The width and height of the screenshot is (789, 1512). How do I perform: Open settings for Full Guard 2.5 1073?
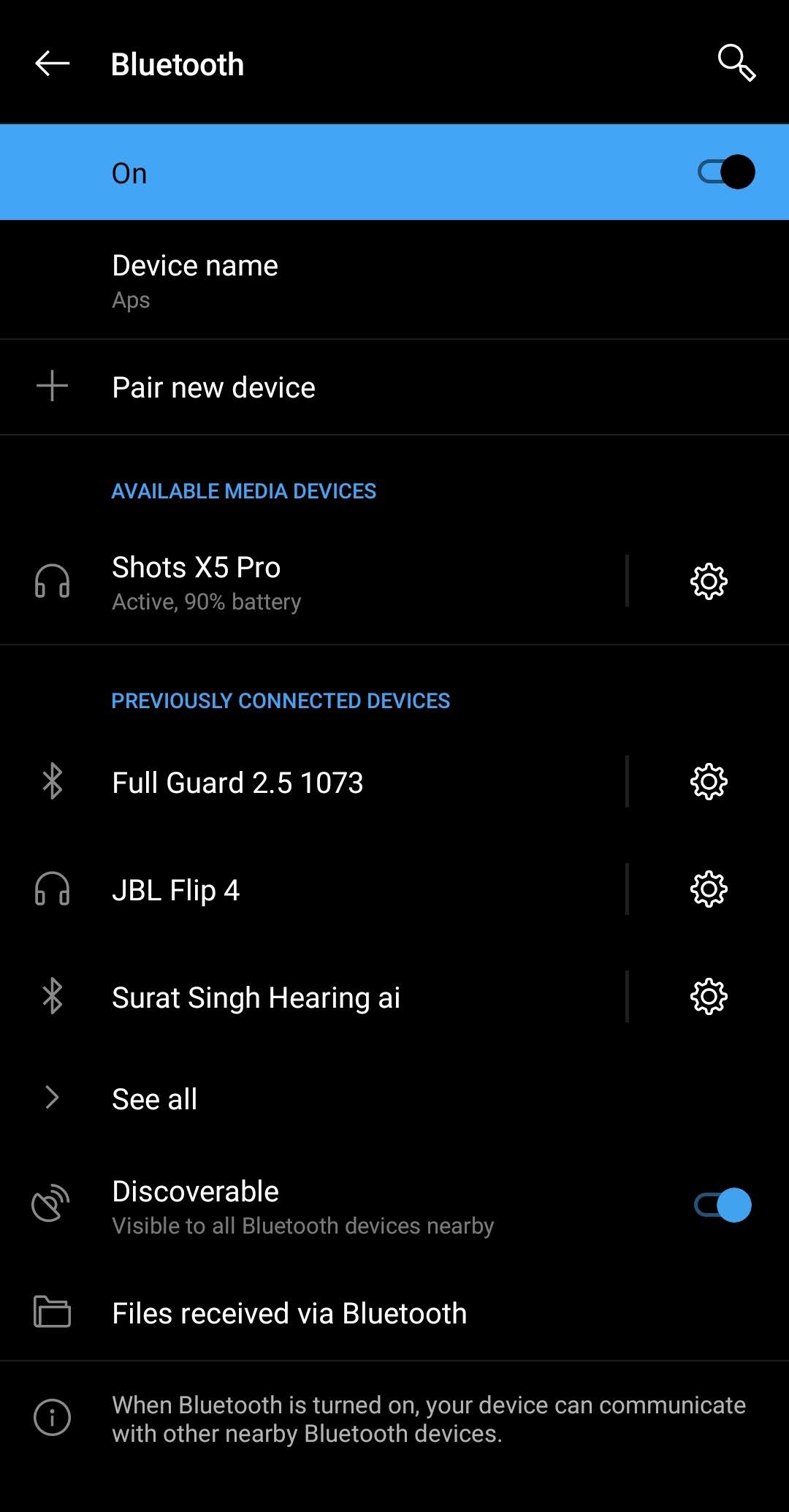707,782
